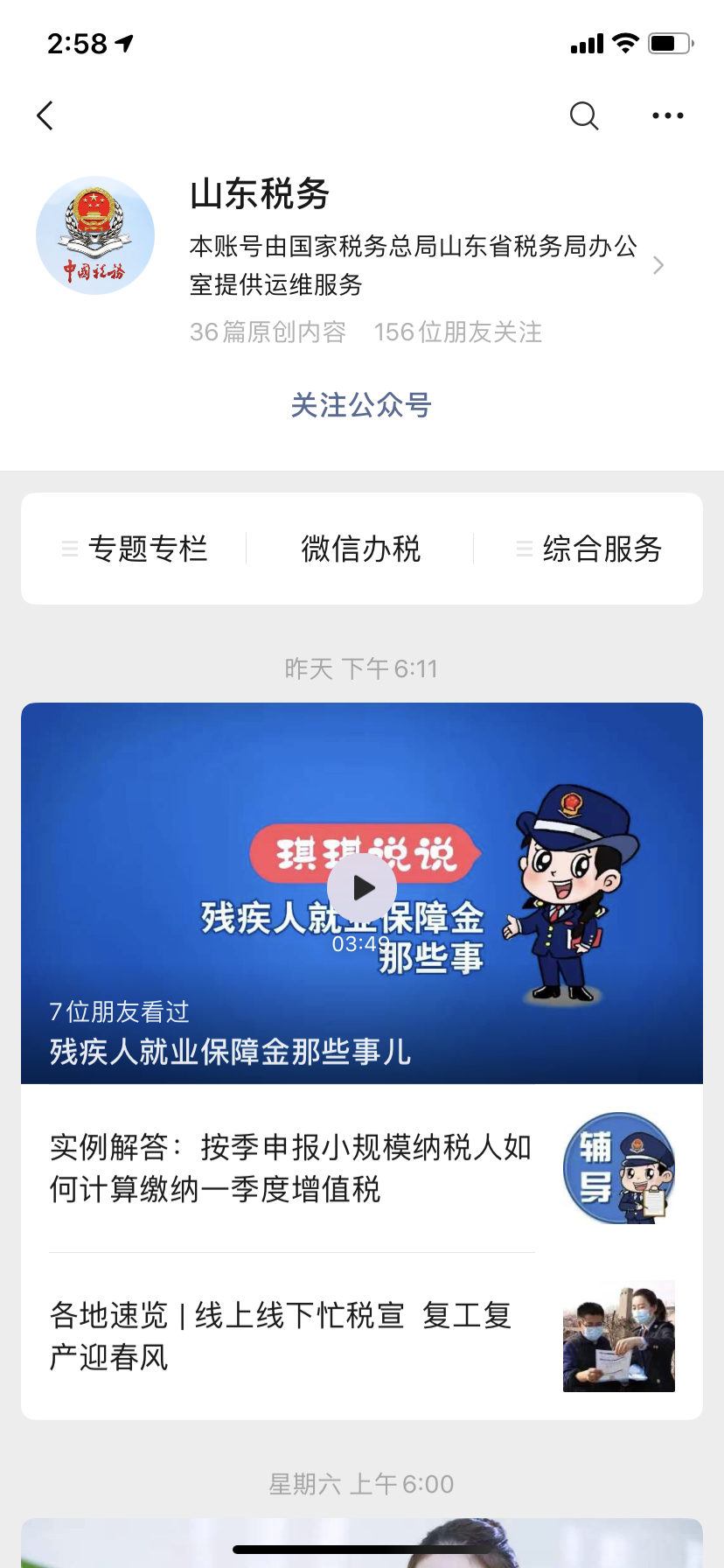Expand the 综合服务 menu

588,549
